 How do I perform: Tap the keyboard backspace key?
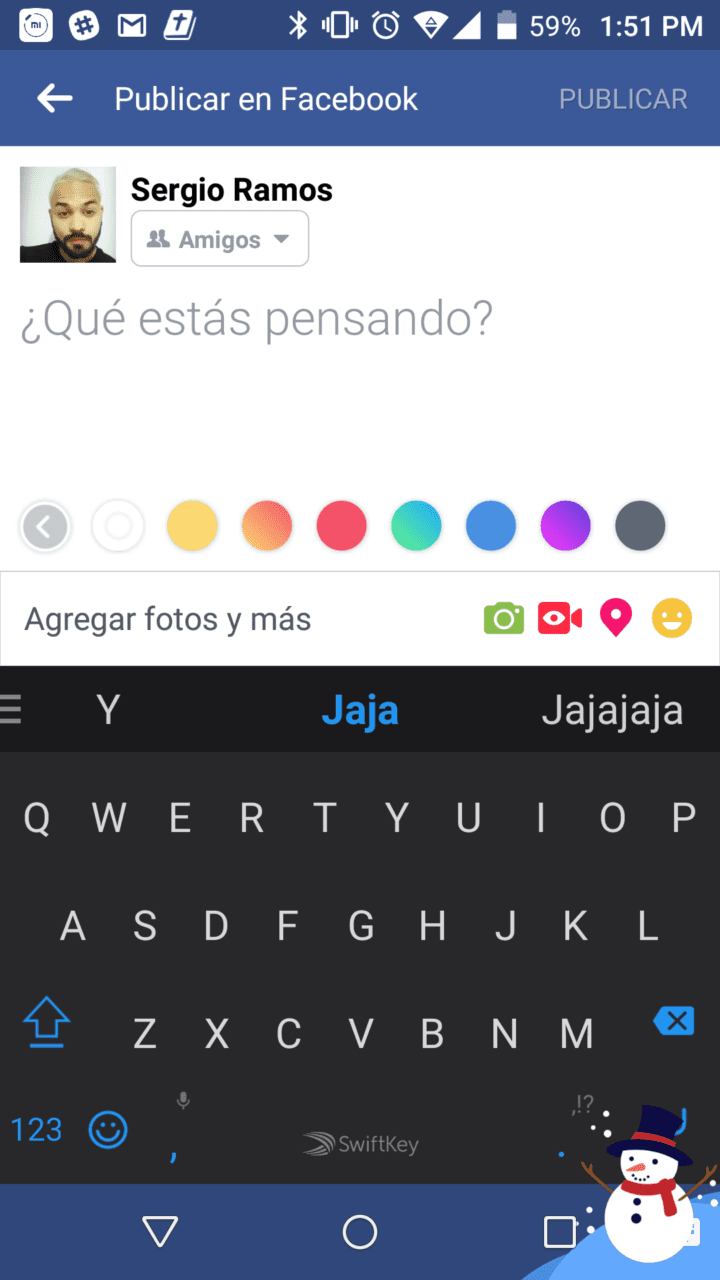(x=673, y=1021)
